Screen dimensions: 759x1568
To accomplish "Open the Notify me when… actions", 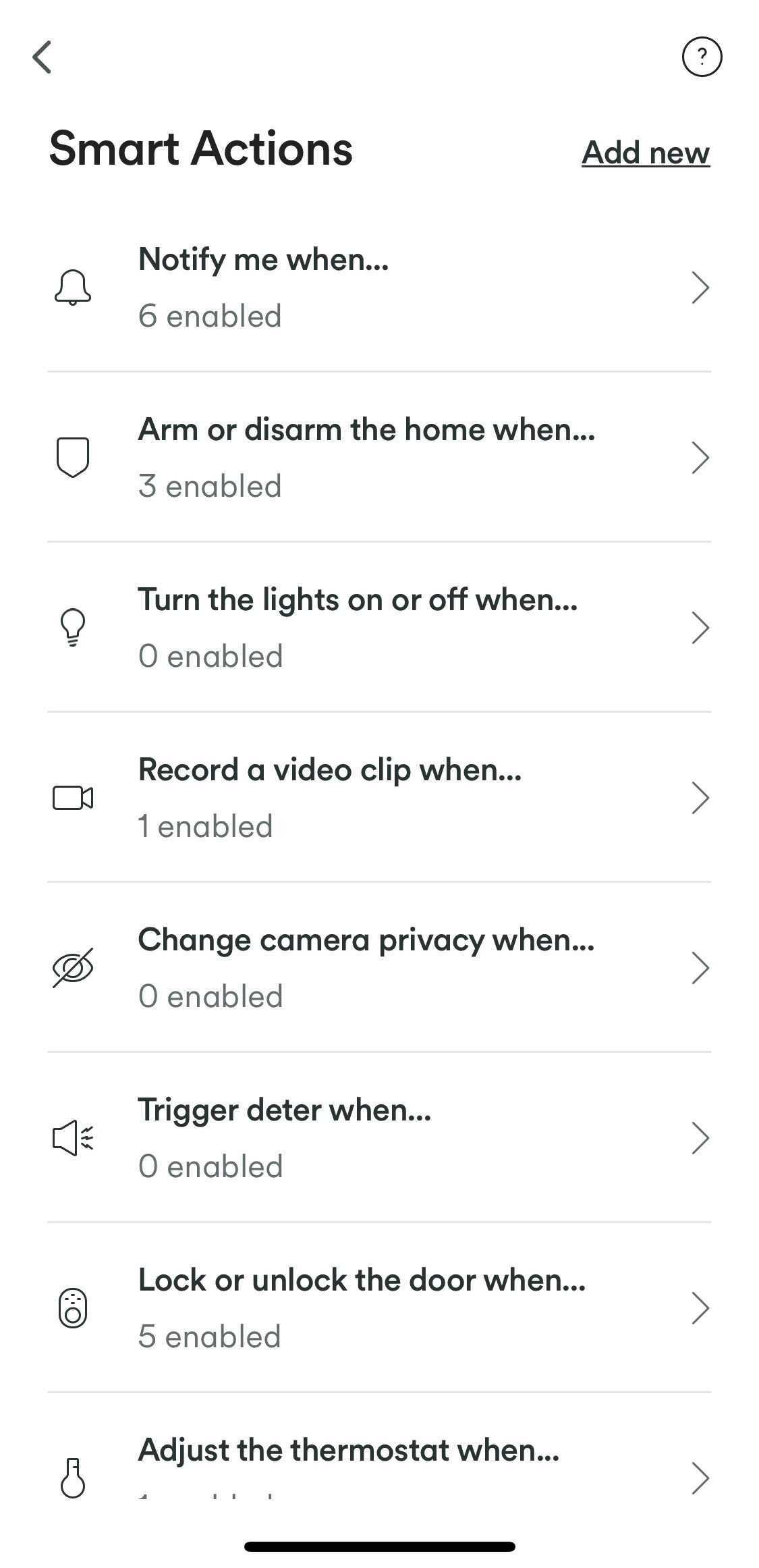I will click(x=379, y=288).
